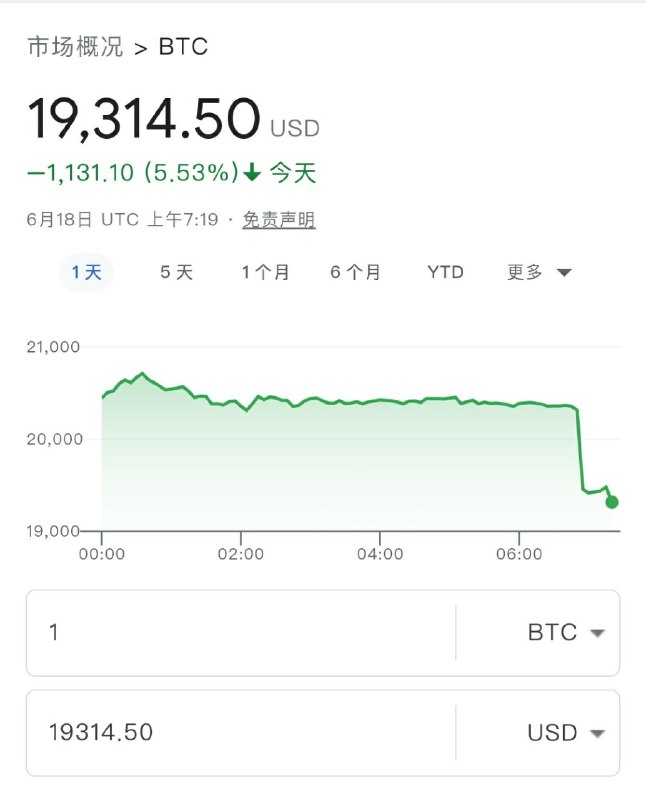The width and height of the screenshot is (646, 800).
Task: View the YTD price chart
Action: (445, 272)
